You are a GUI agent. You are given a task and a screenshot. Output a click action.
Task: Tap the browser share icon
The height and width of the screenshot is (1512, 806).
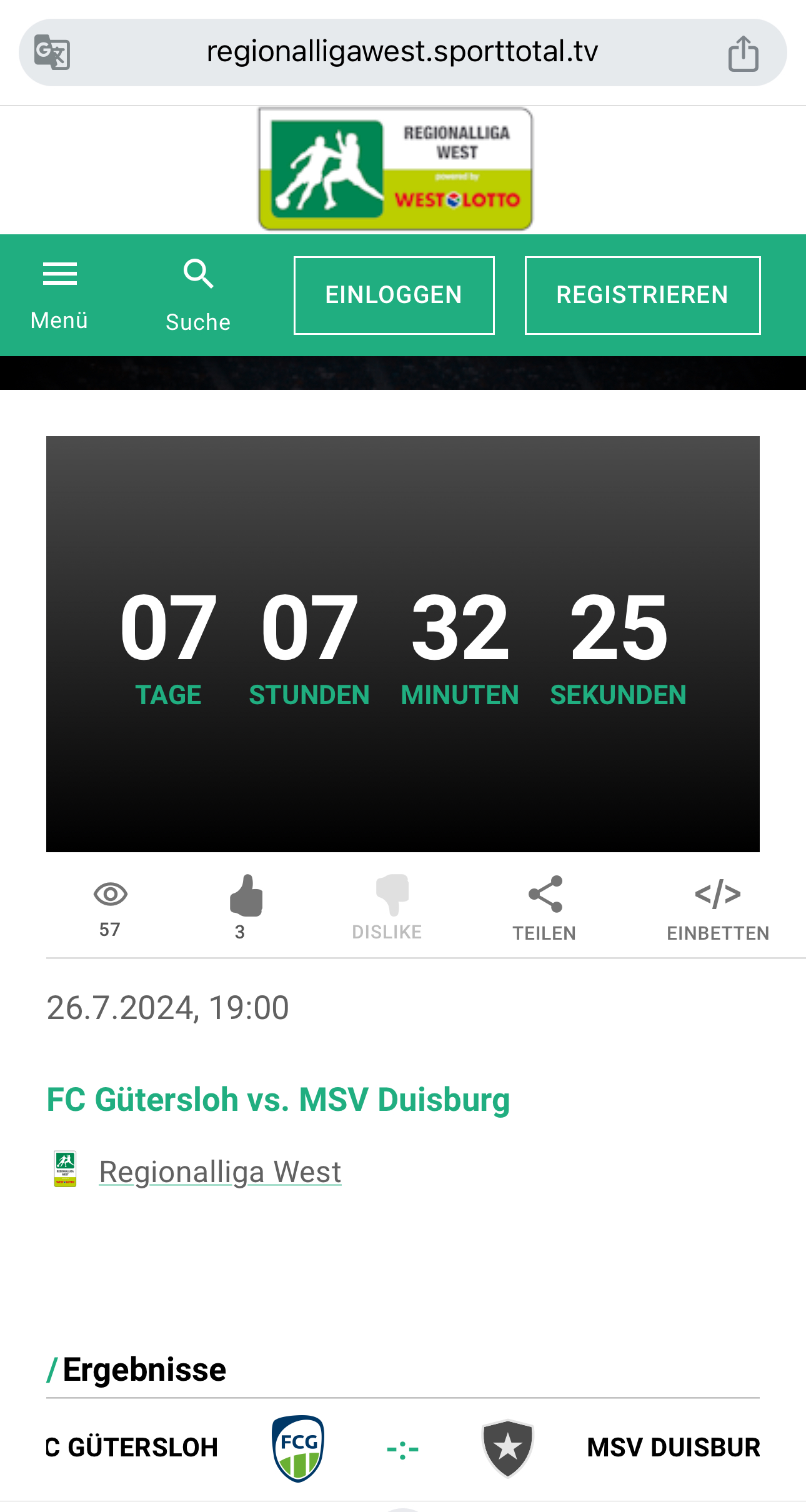(x=743, y=53)
